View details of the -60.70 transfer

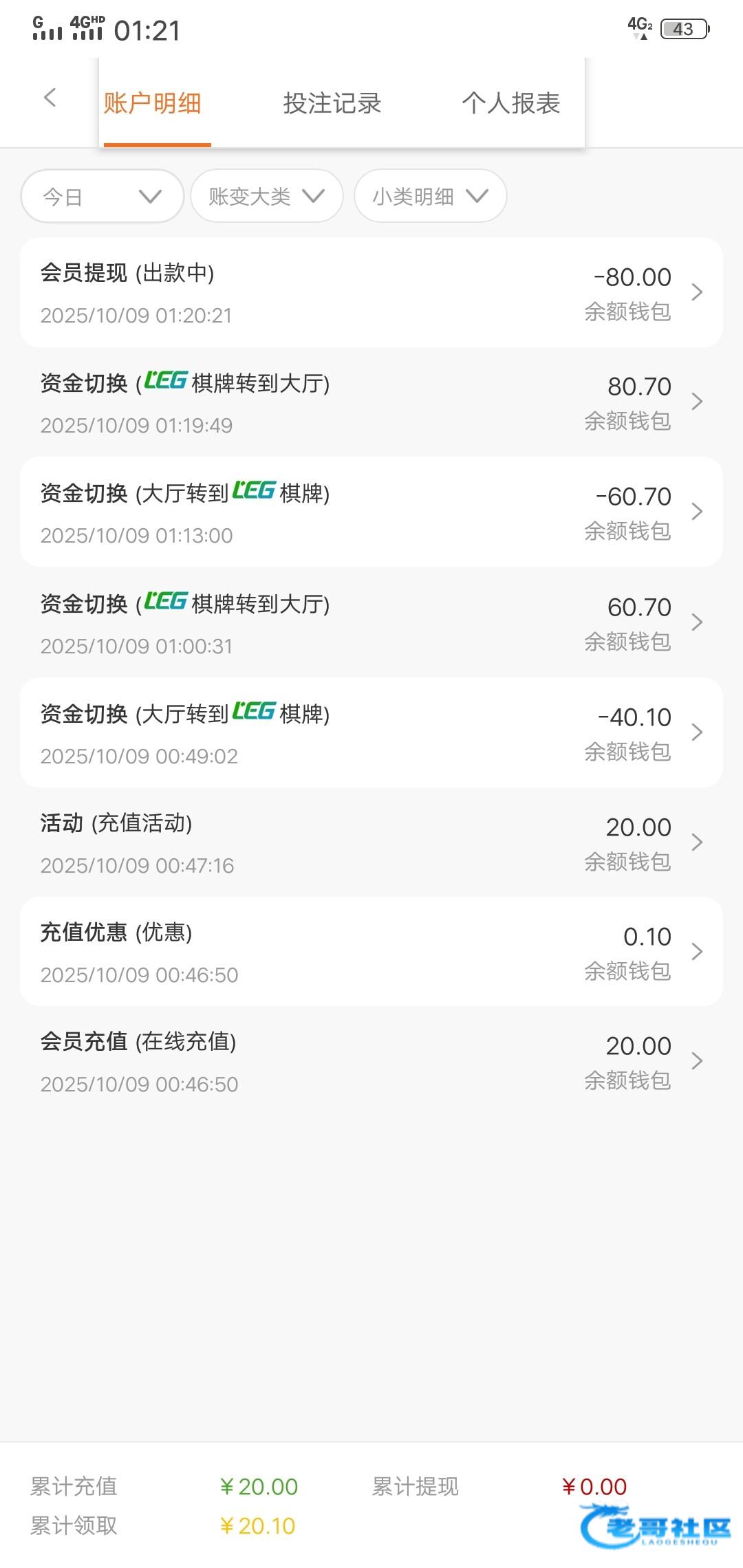tap(371, 512)
